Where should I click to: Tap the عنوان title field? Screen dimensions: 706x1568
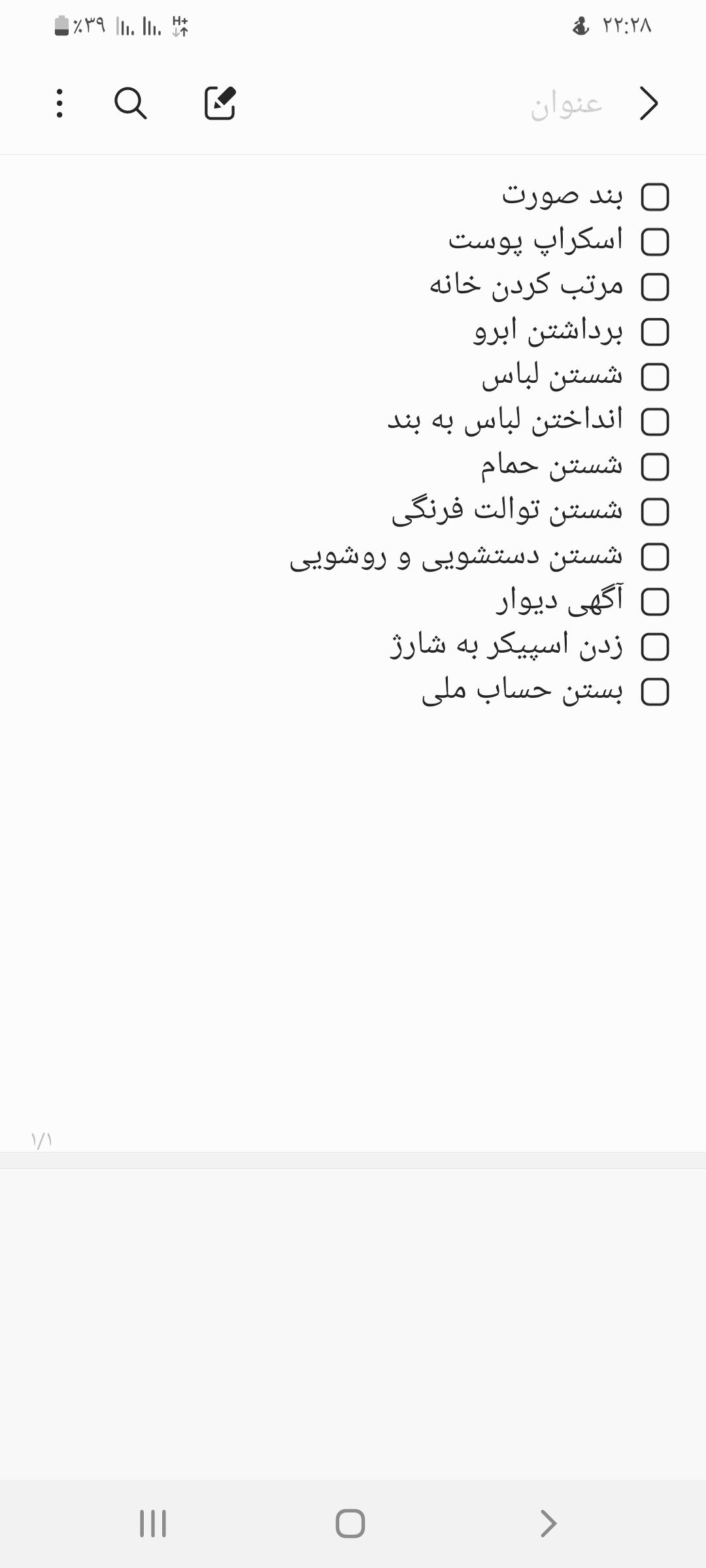tap(566, 105)
